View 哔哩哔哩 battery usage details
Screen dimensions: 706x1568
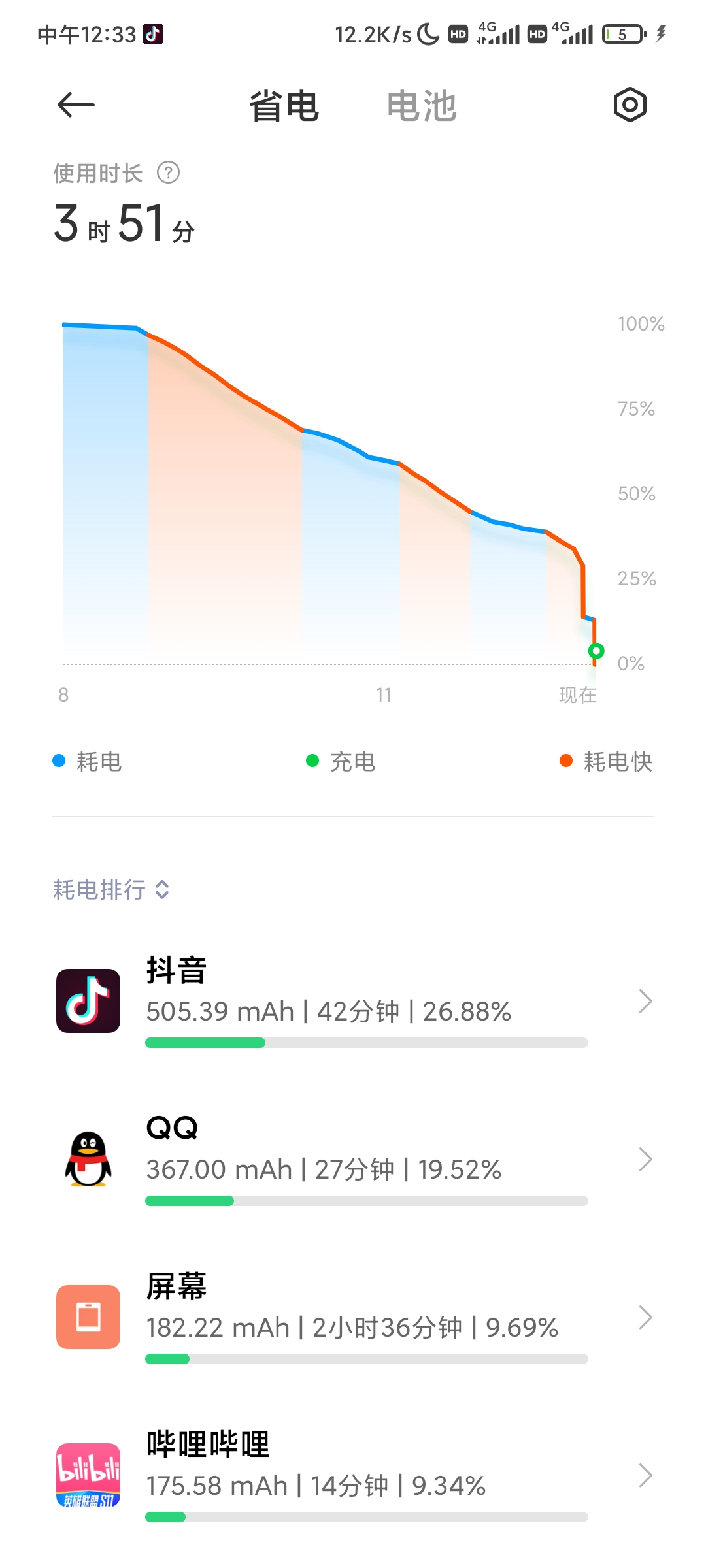(x=353, y=1475)
